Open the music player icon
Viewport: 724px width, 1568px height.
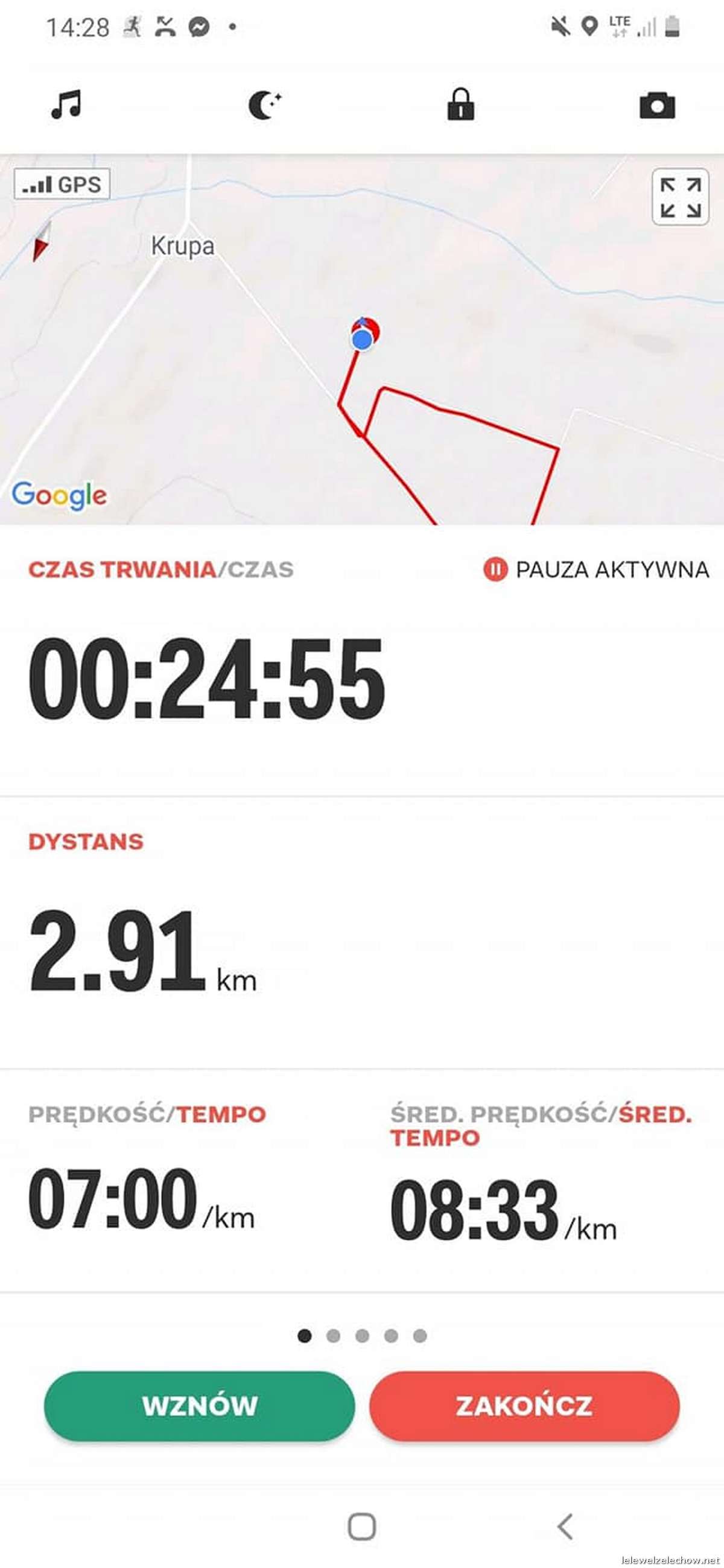66,105
